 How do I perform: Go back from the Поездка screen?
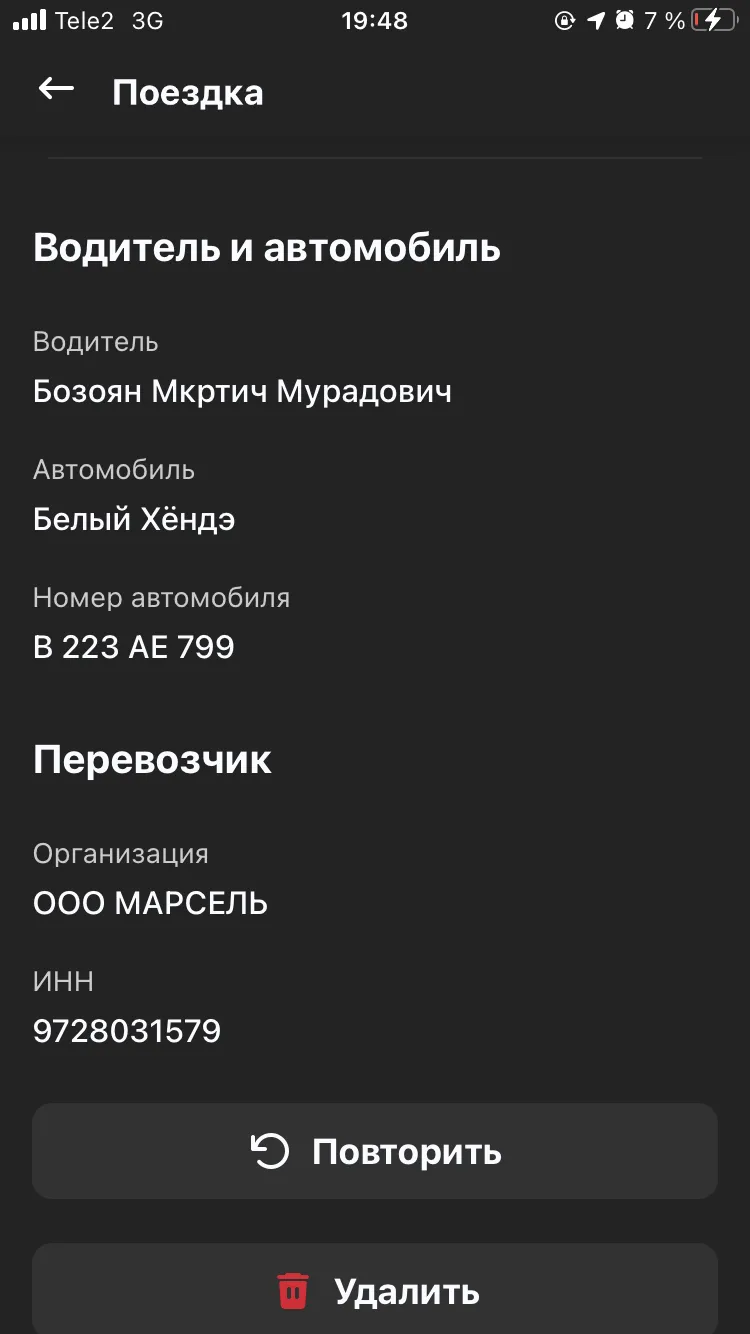point(56,90)
